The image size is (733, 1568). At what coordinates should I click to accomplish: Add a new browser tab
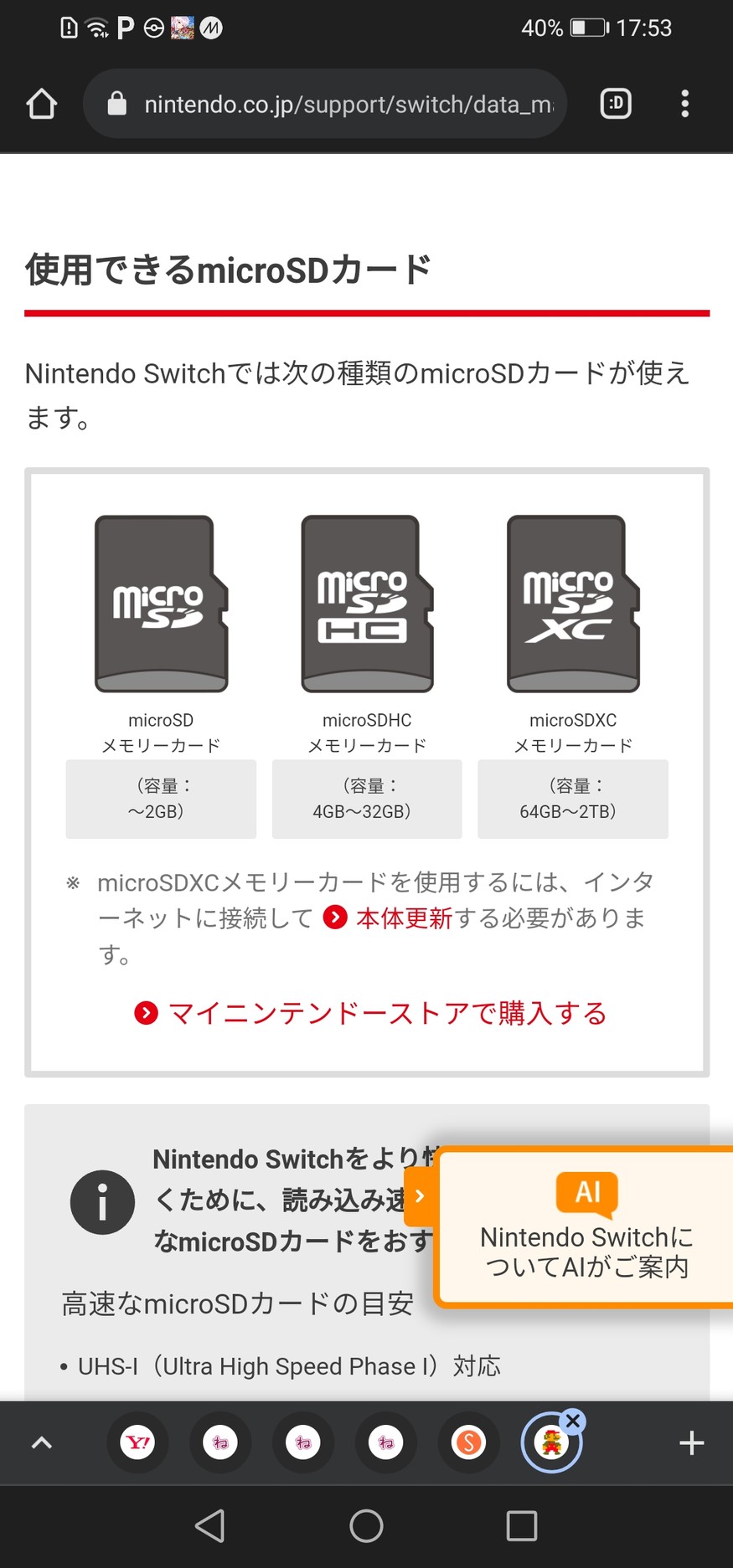tap(691, 1442)
